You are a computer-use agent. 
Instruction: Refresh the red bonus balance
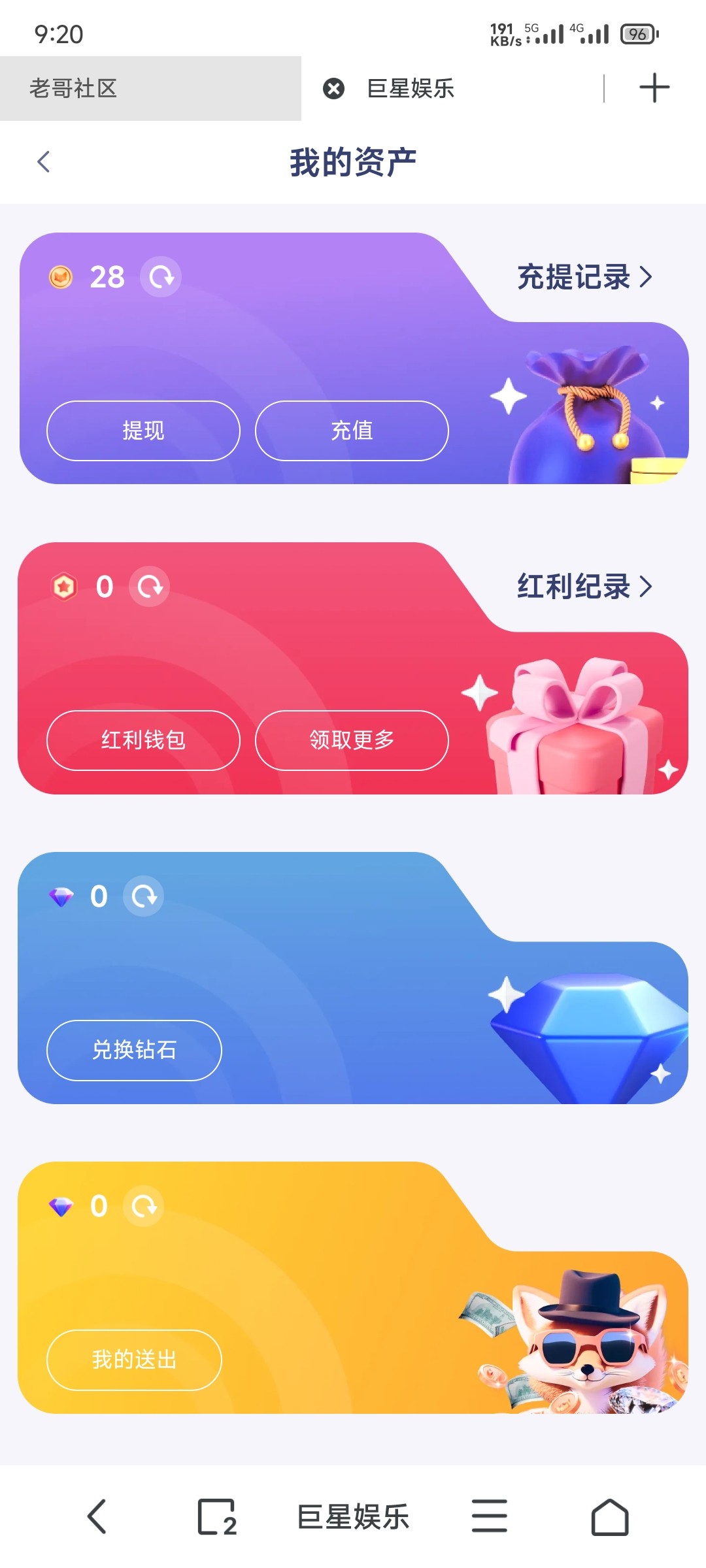click(150, 587)
